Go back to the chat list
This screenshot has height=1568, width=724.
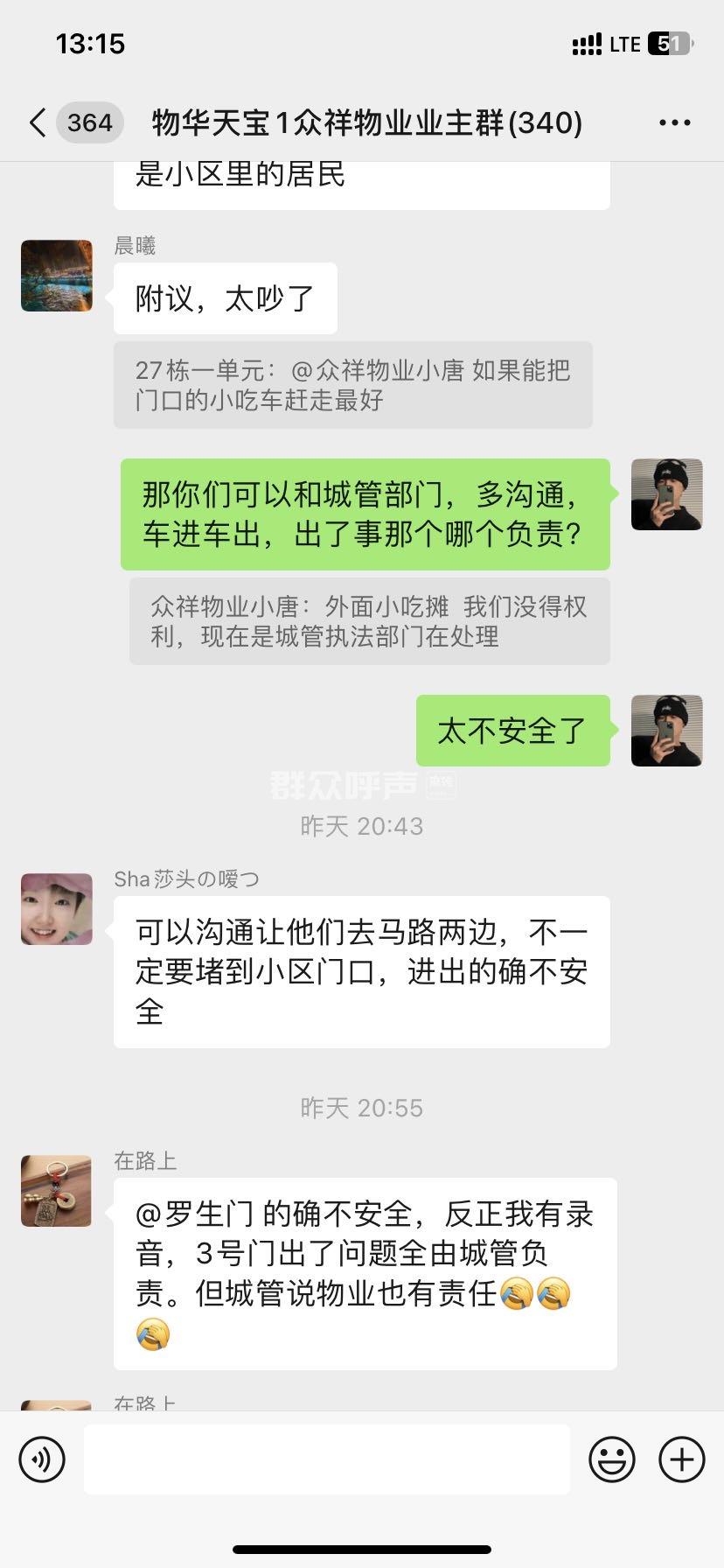37,123
